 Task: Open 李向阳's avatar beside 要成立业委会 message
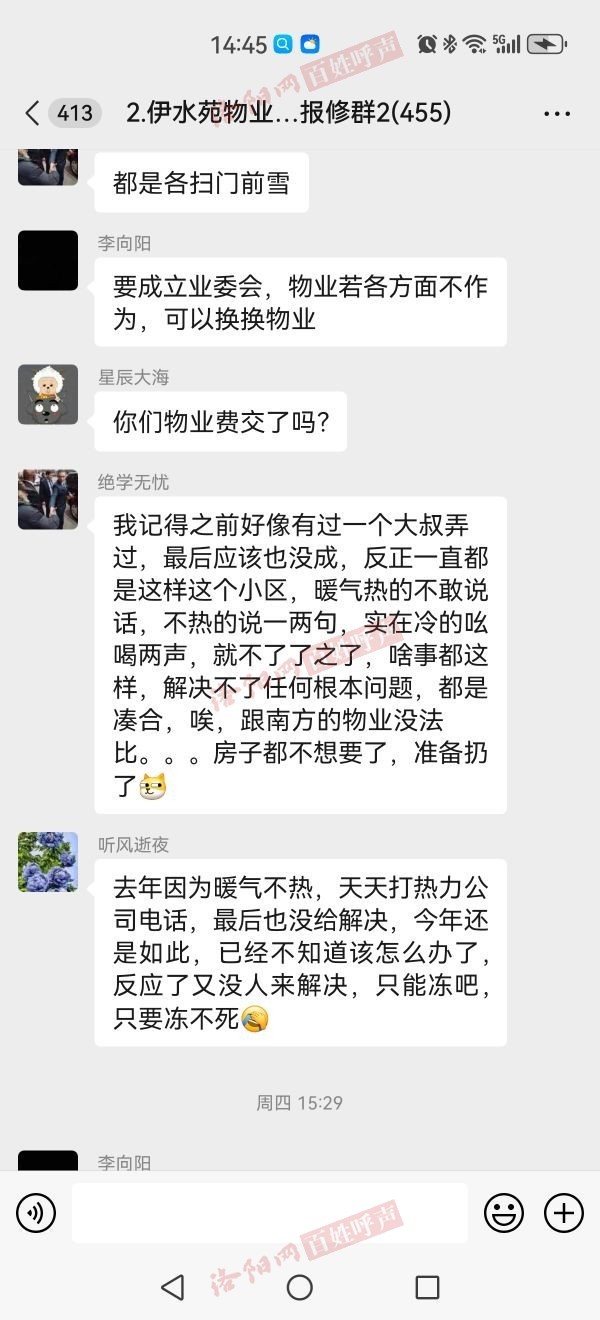coord(48,261)
